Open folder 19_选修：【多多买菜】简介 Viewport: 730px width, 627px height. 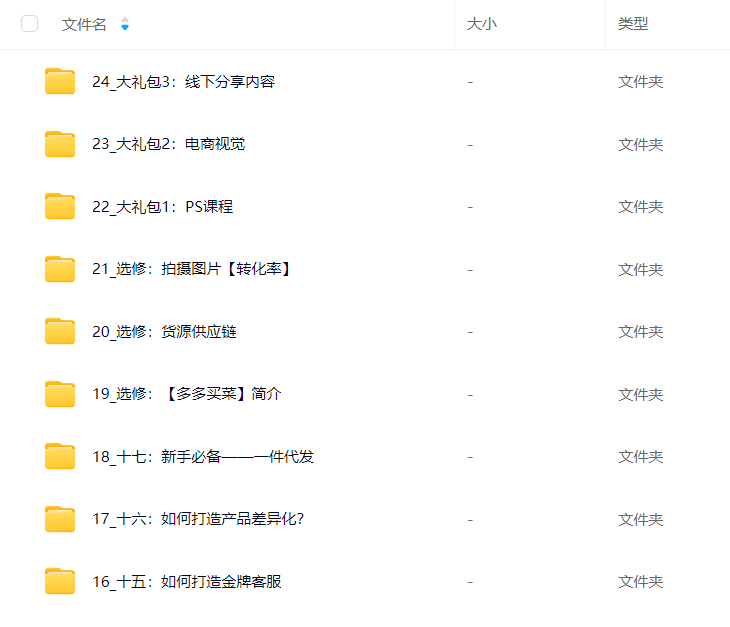(x=187, y=394)
